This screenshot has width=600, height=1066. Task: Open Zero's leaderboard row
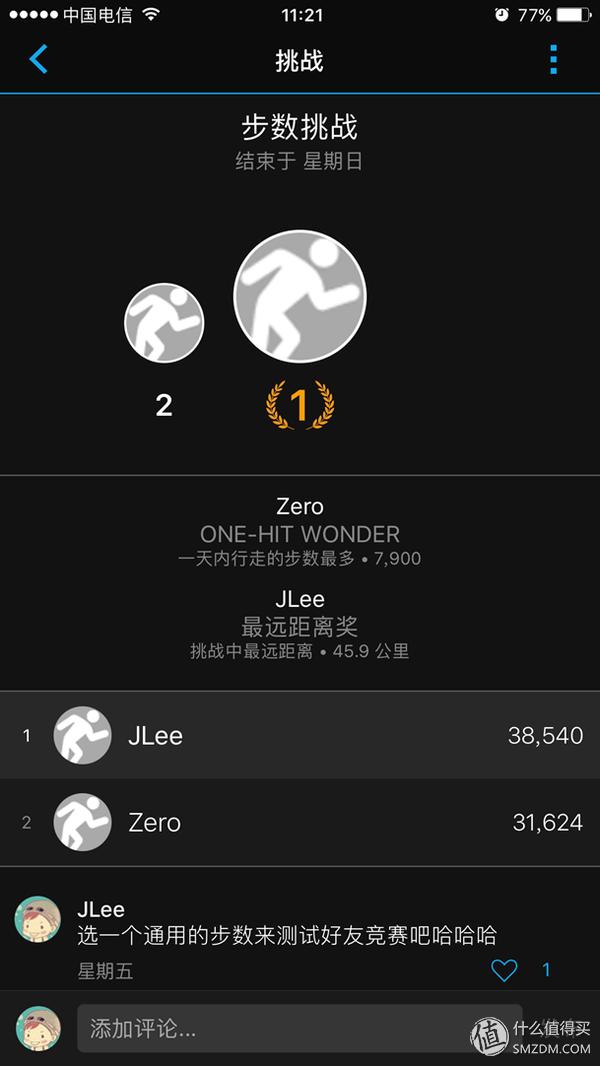[300, 822]
